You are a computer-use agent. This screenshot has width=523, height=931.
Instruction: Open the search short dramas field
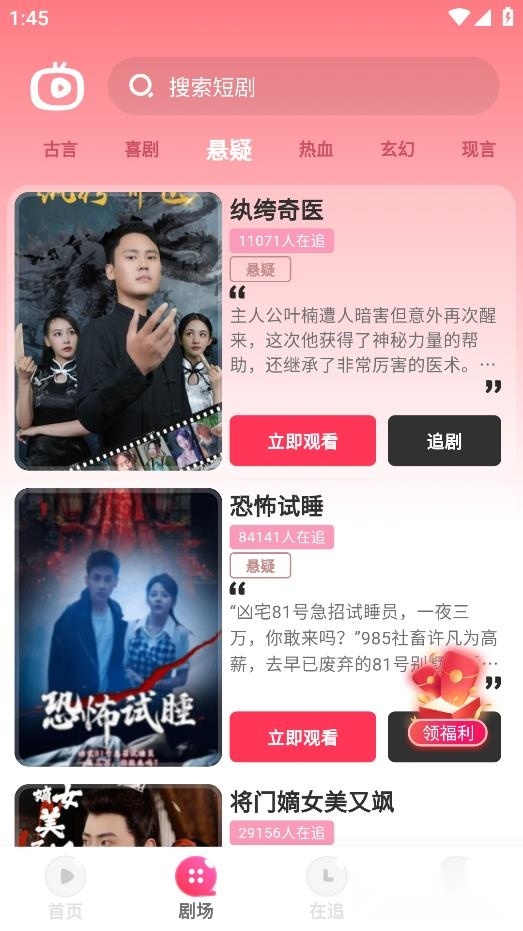pyautogui.click(x=303, y=87)
